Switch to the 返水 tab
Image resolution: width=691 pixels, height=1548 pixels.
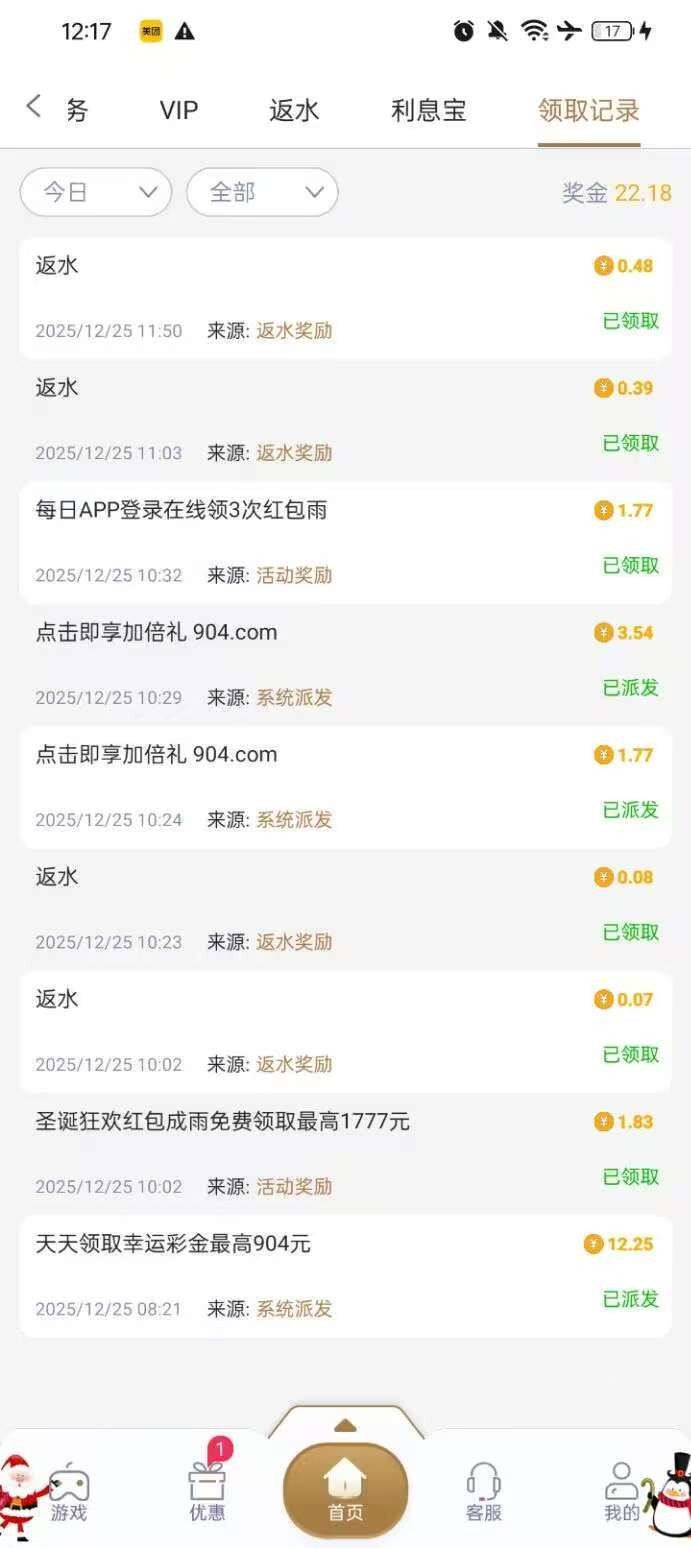tap(294, 110)
